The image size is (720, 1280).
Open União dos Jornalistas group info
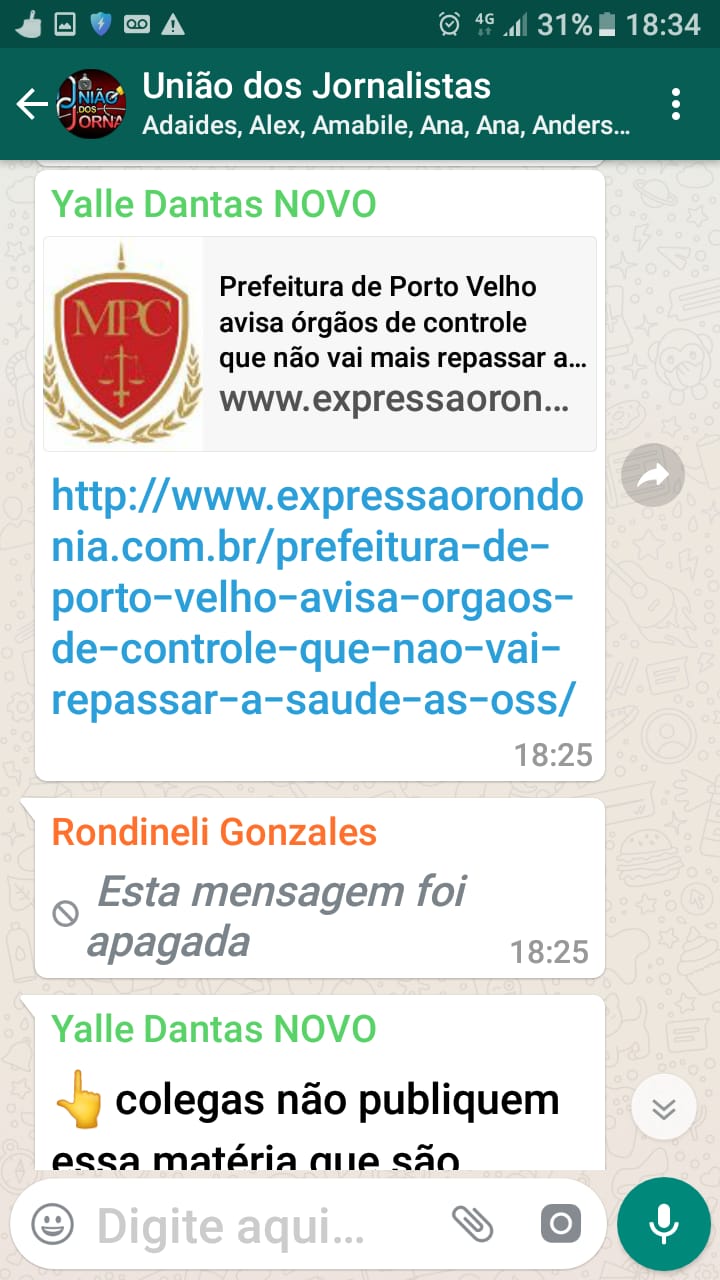385,104
